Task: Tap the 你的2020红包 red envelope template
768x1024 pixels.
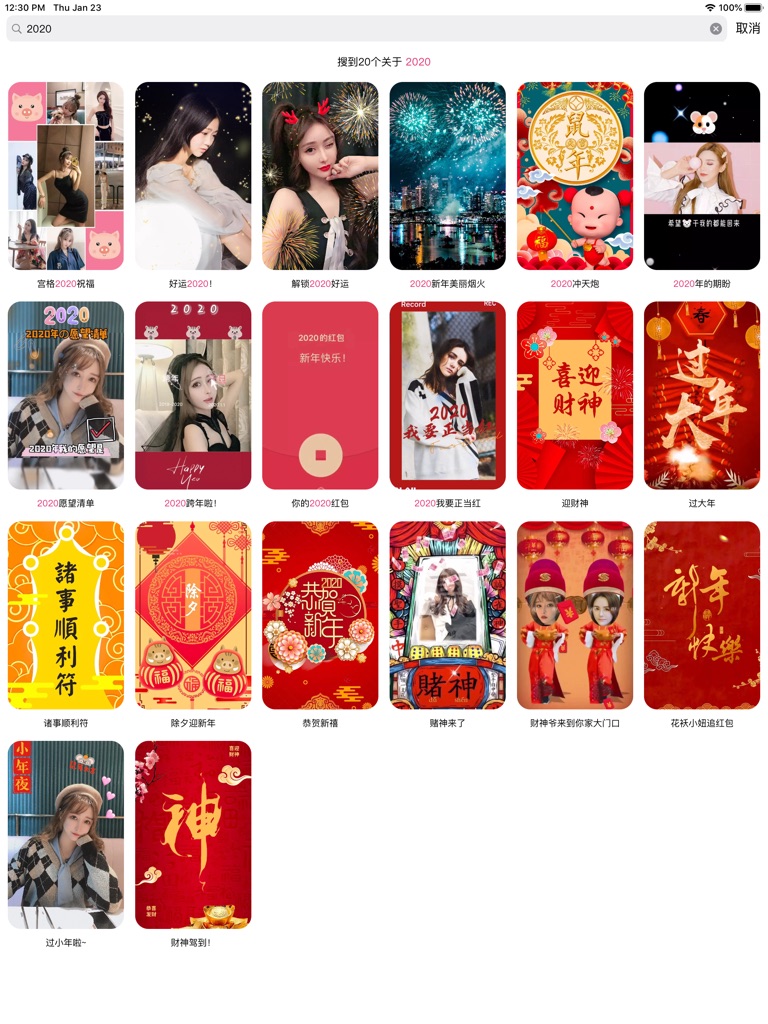Action: point(320,395)
